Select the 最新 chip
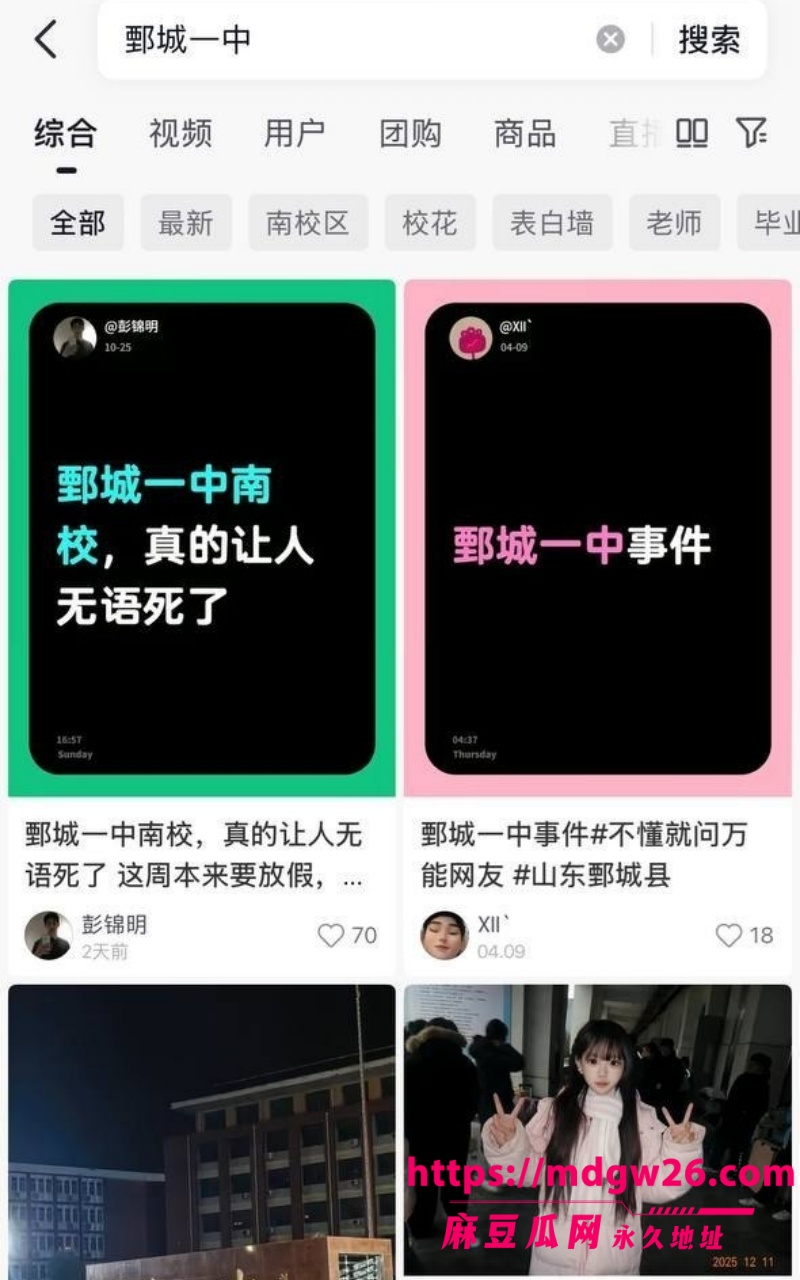 click(186, 222)
